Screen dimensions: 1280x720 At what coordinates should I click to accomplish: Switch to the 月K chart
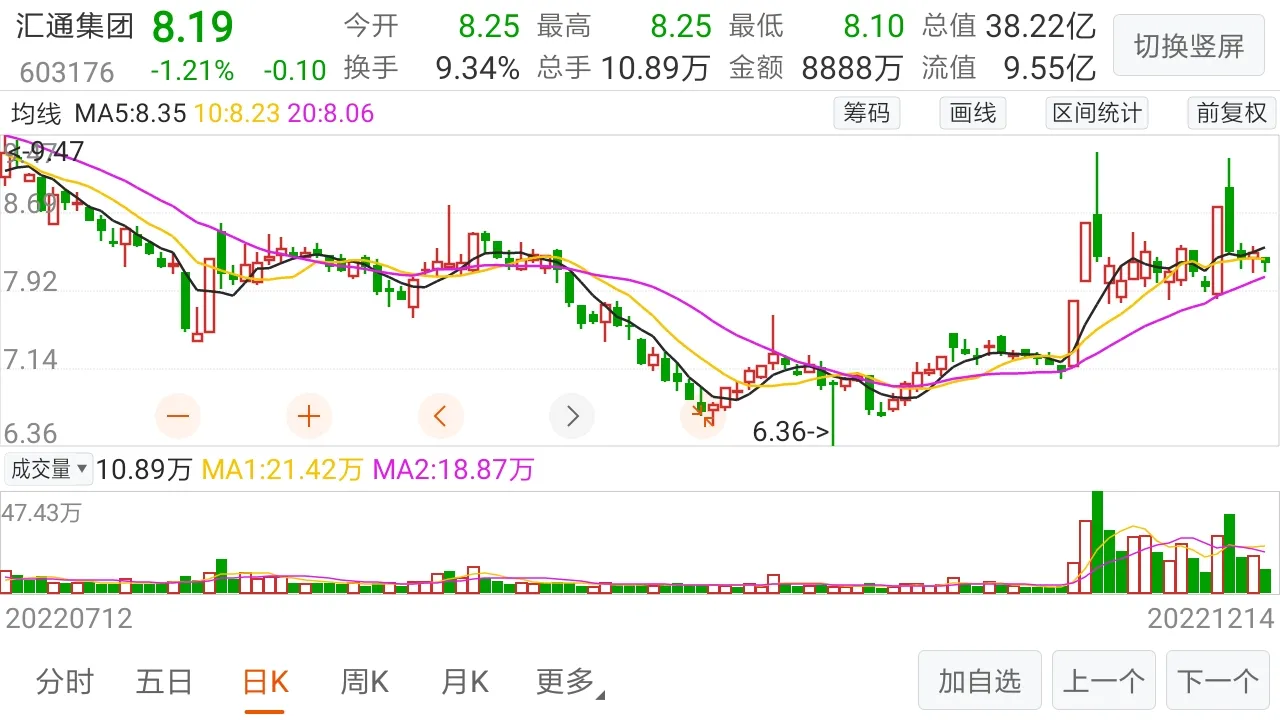pyautogui.click(x=465, y=682)
